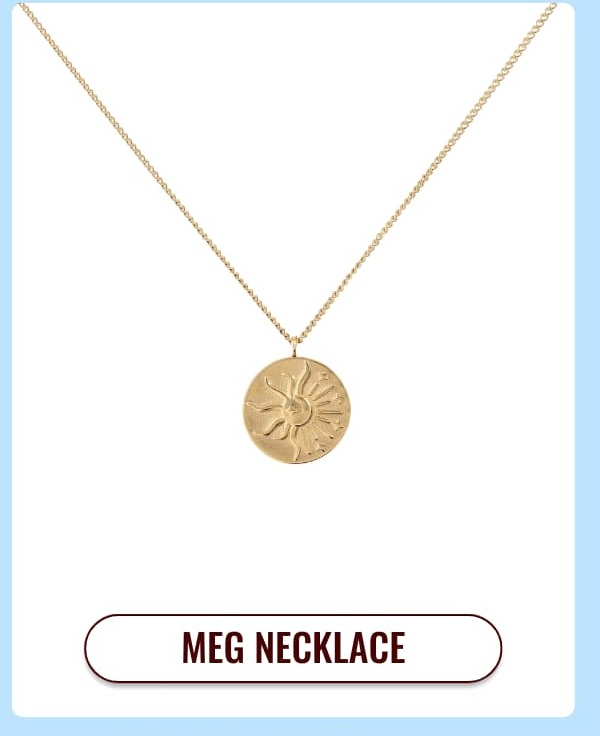Open the MEG NECKLACE button
Viewport: 600px width, 736px height.
click(x=293, y=648)
